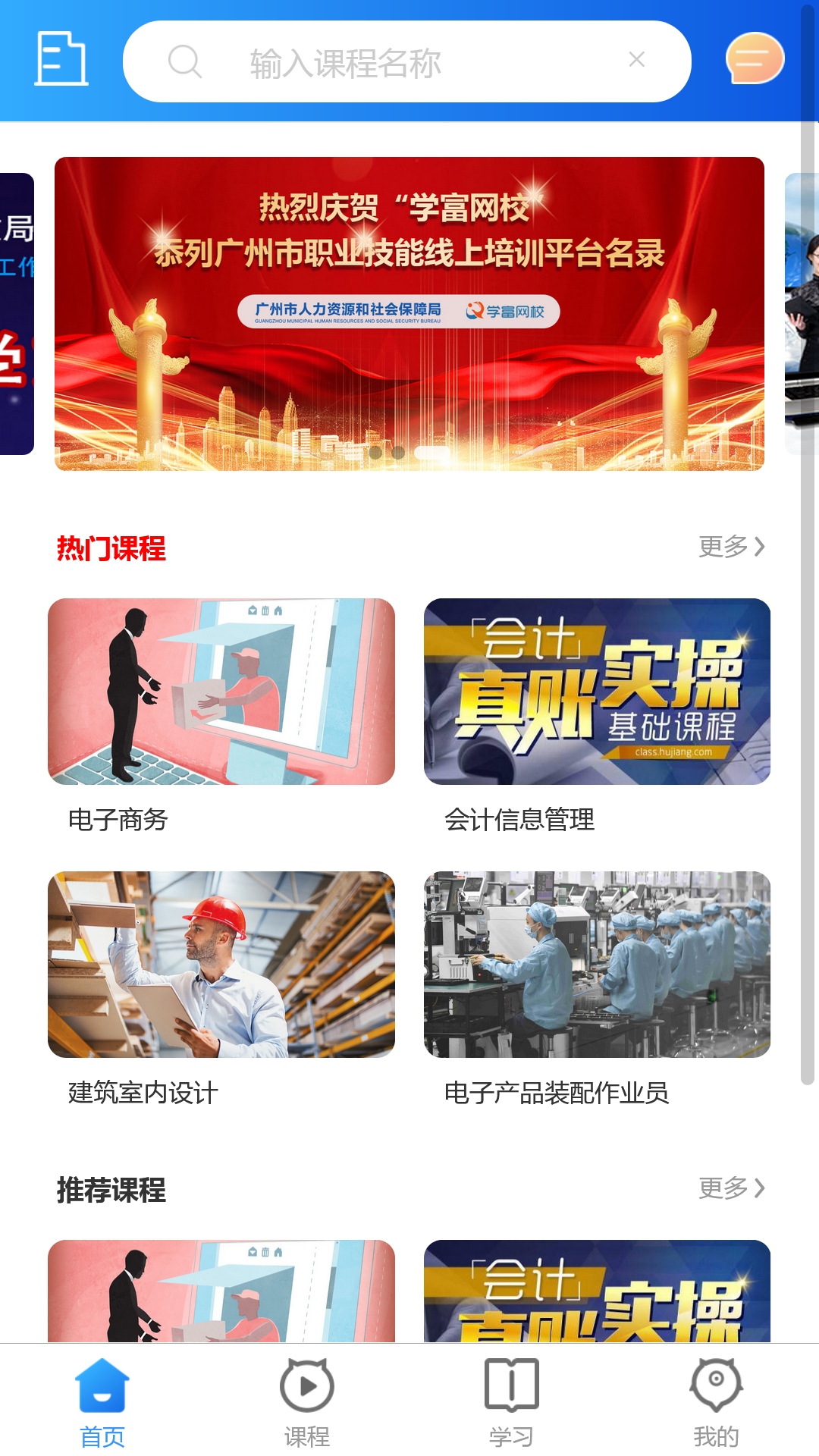This screenshot has width=819, height=1456.
Task: Tap the first banner page indicator
Action: [374, 452]
